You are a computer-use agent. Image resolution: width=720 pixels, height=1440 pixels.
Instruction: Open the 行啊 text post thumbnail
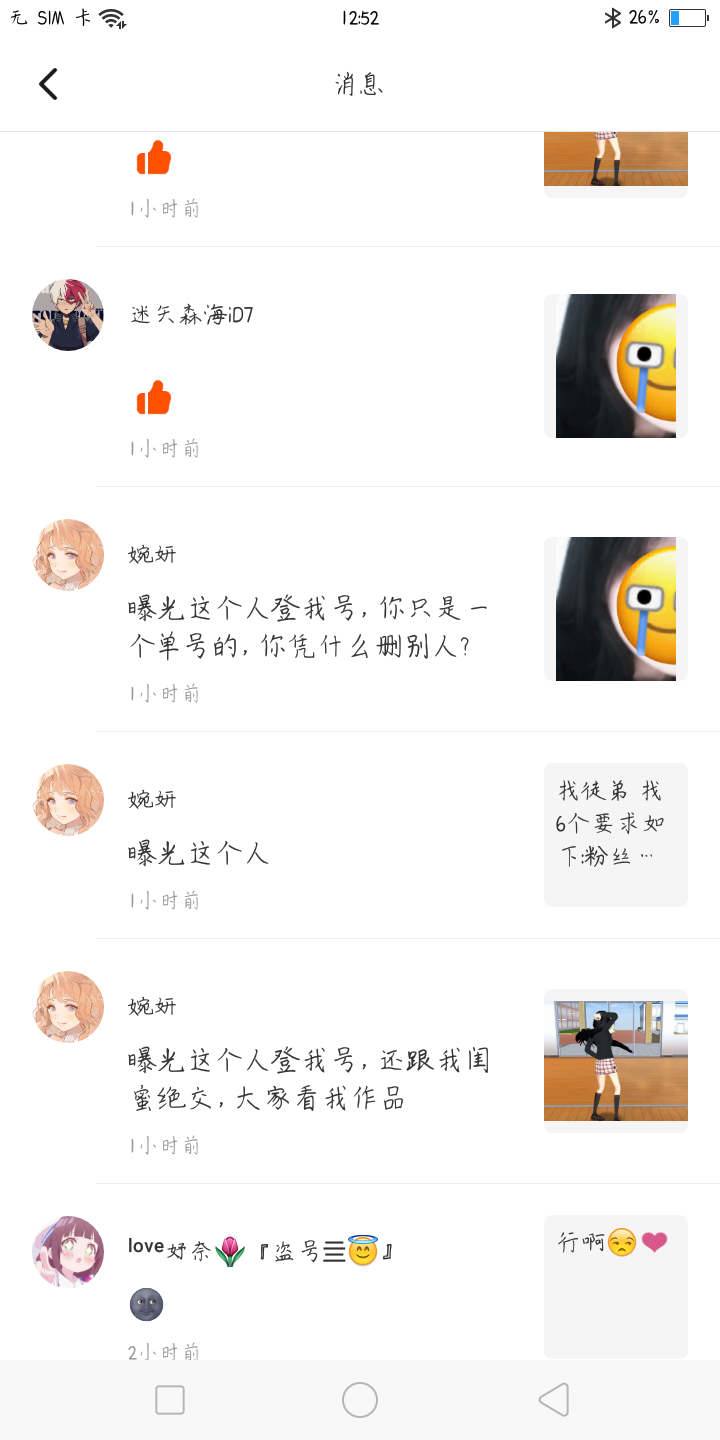coord(616,1287)
